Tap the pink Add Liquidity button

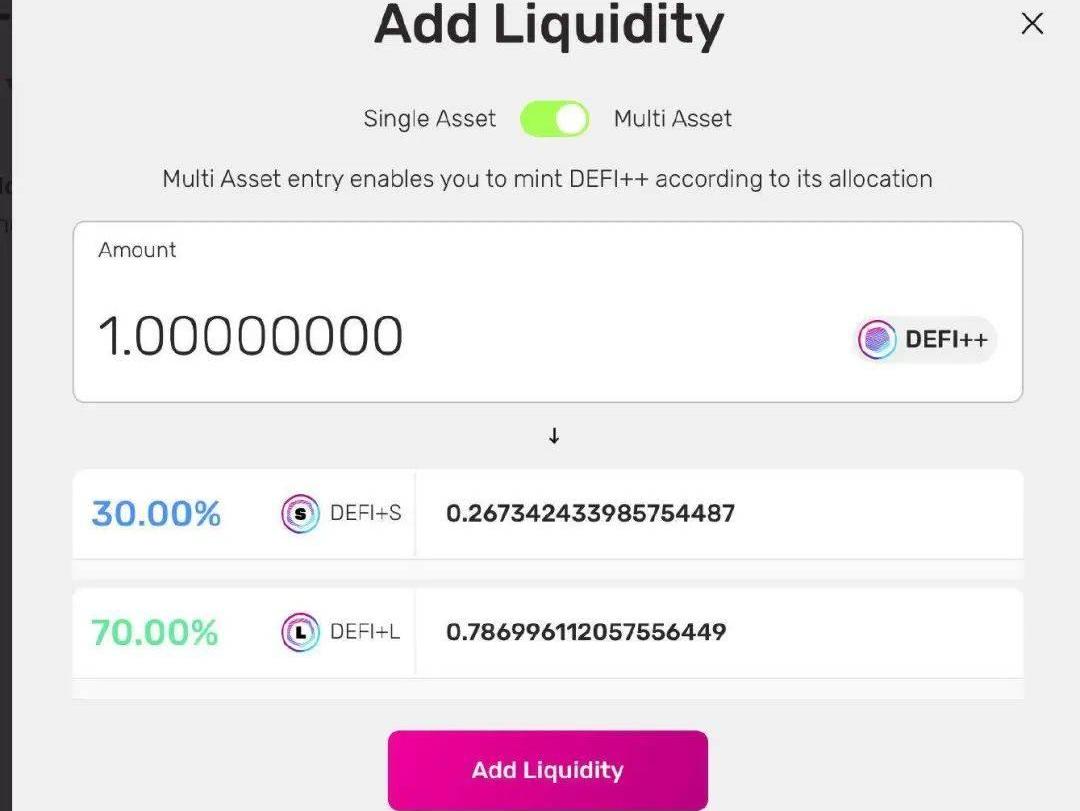pyautogui.click(x=547, y=769)
